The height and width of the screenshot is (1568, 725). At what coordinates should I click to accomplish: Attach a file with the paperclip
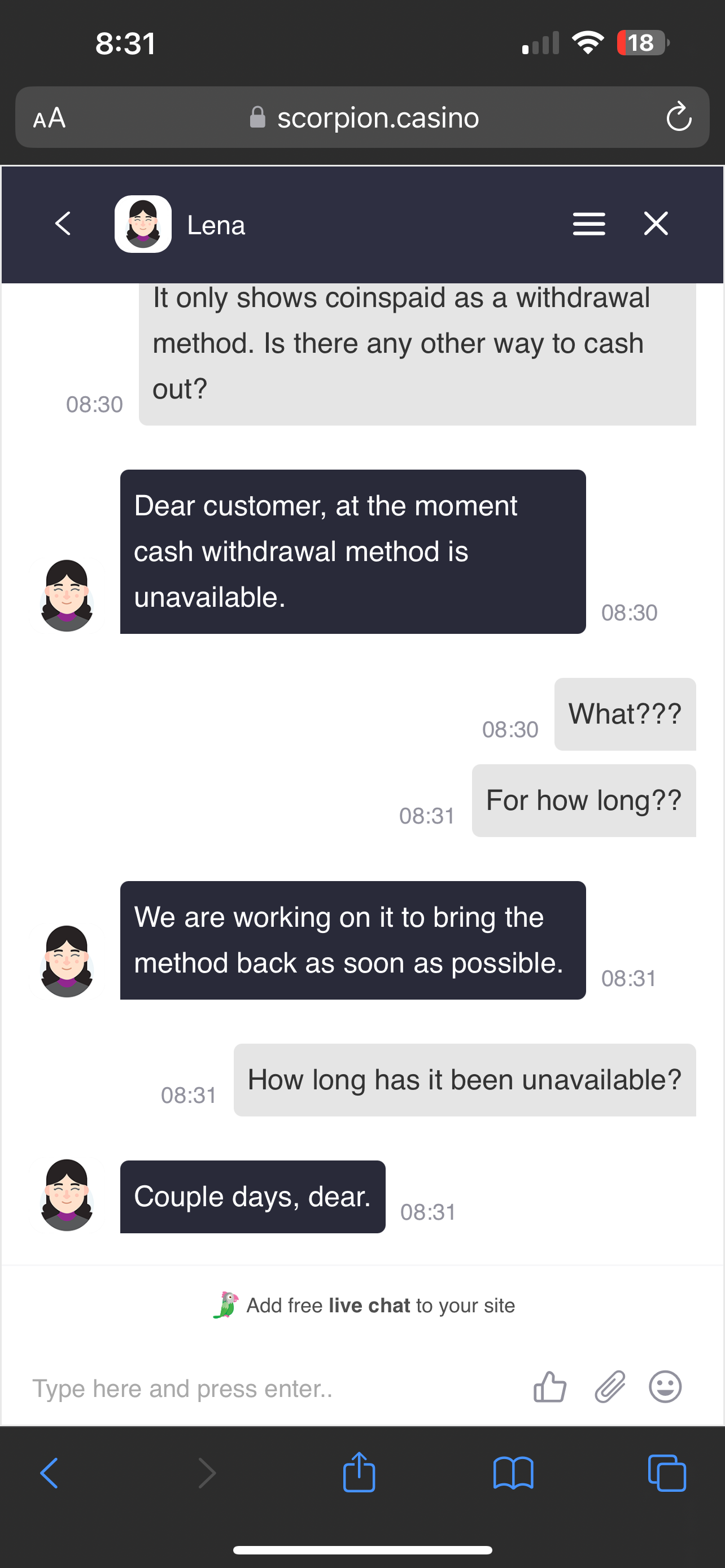pos(609,1387)
